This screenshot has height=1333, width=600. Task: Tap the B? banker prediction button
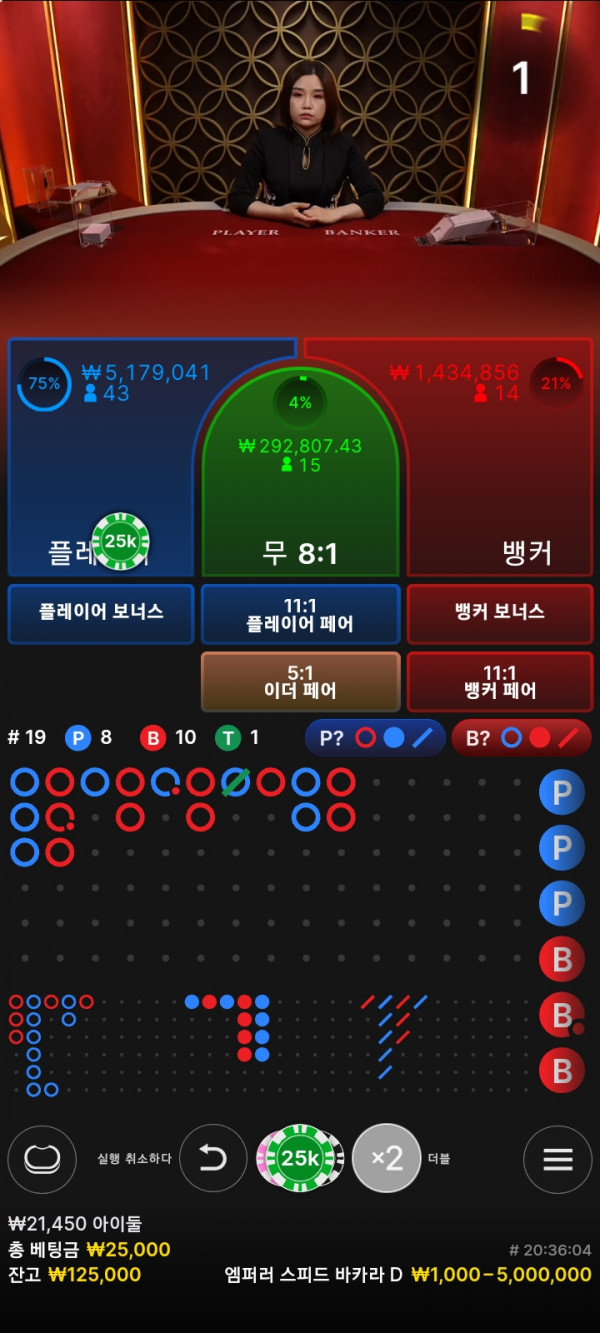[x=521, y=738]
